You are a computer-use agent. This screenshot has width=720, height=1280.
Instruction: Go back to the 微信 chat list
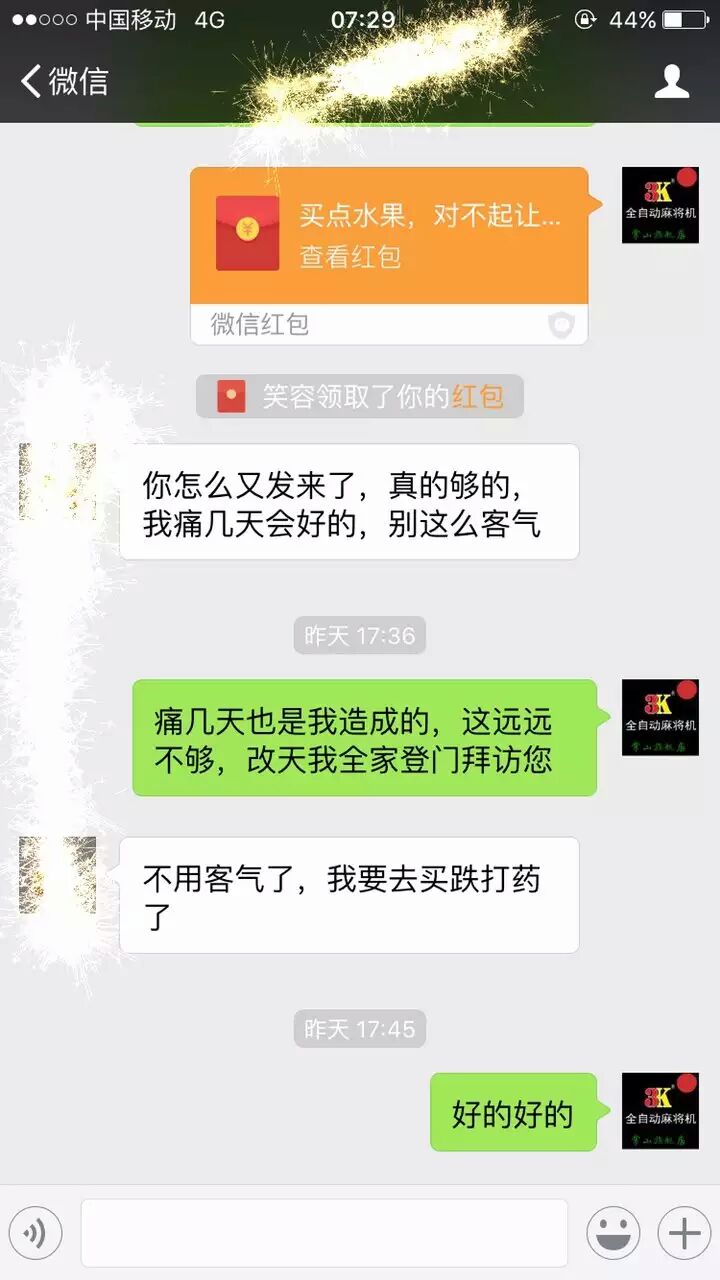tap(64, 81)
